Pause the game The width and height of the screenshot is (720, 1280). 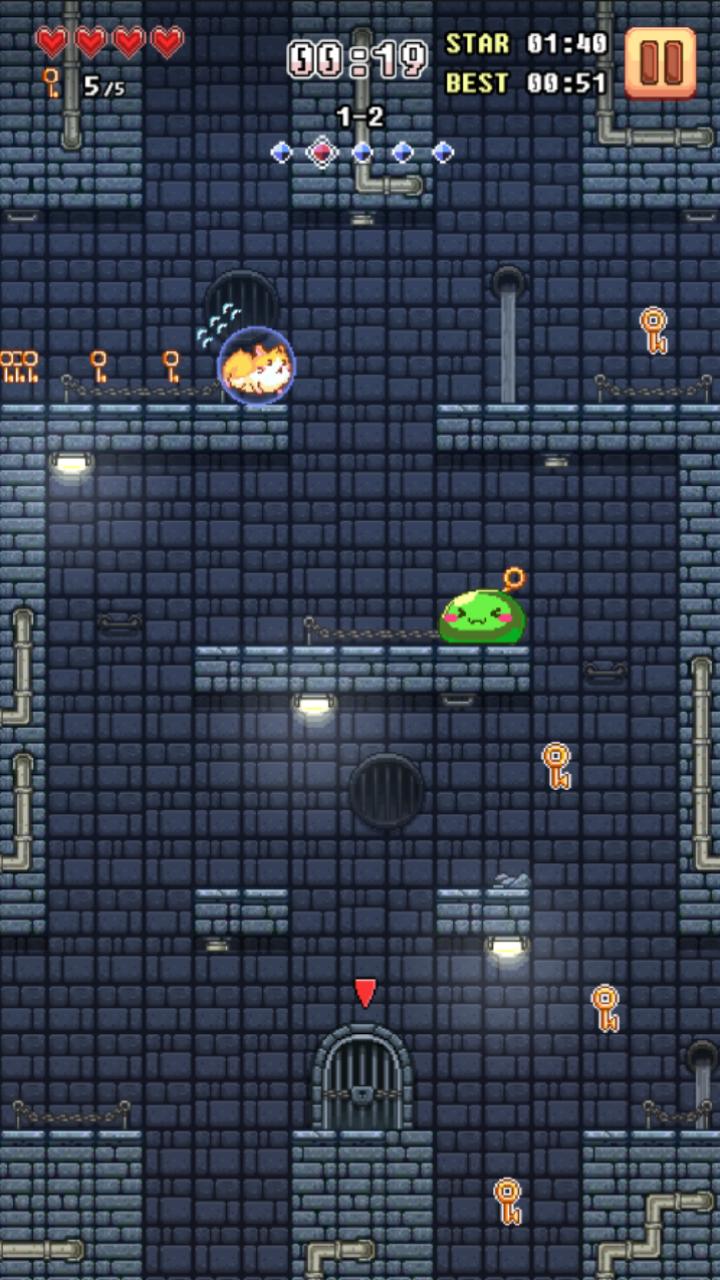660,62
